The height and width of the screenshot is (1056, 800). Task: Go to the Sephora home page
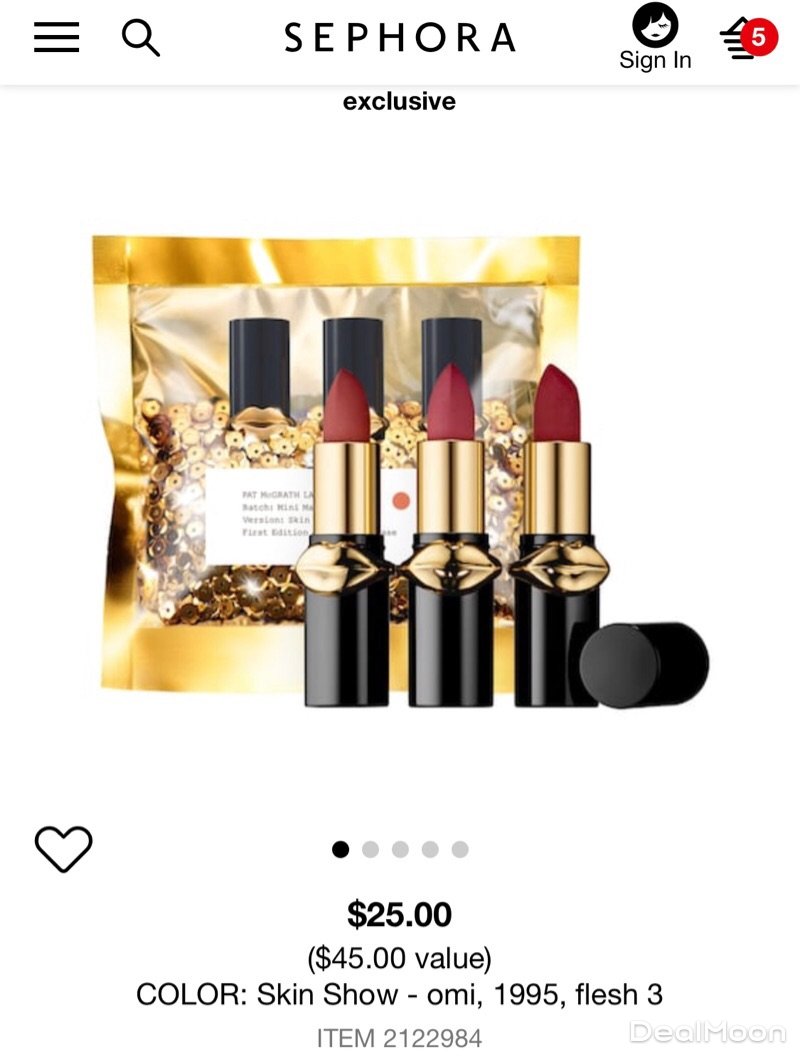pos(399,39)
